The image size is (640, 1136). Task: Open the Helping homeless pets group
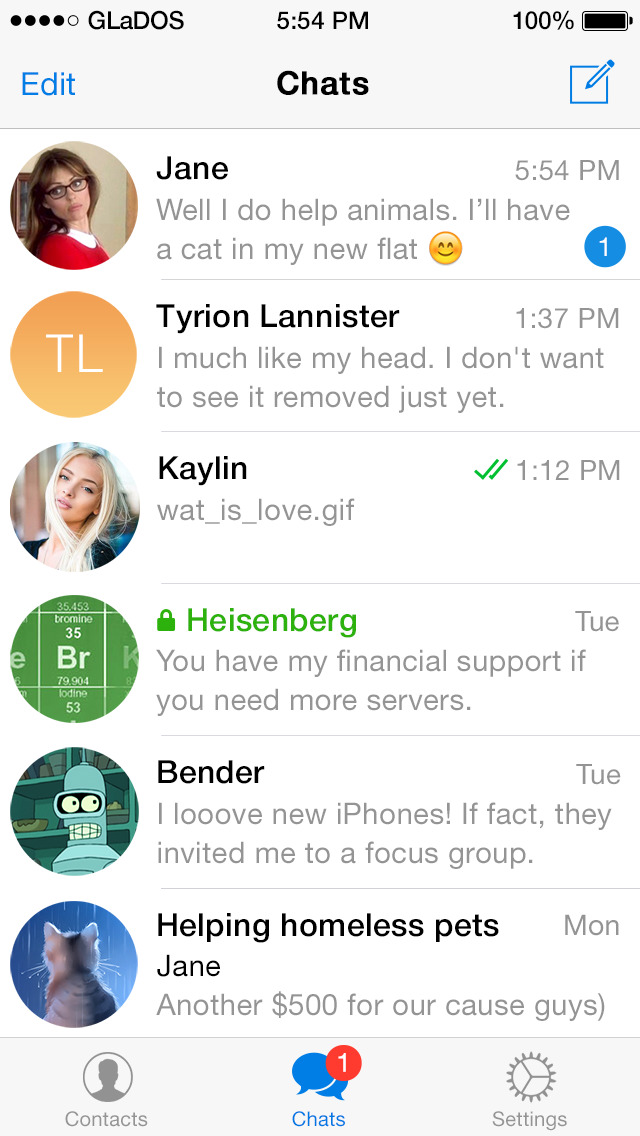pos(380,964)
